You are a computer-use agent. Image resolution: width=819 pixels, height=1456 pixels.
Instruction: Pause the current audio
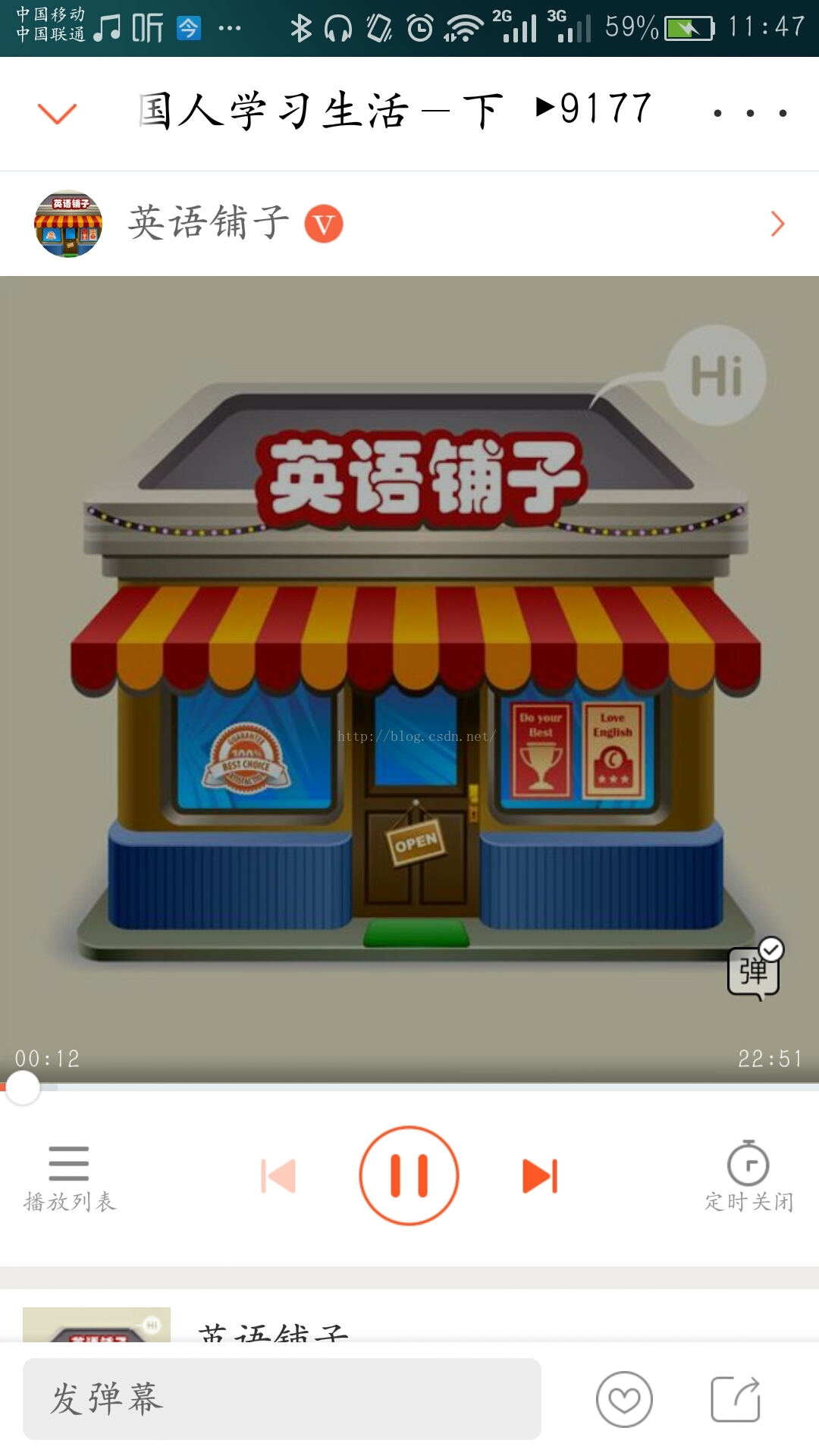(409, 1175)
